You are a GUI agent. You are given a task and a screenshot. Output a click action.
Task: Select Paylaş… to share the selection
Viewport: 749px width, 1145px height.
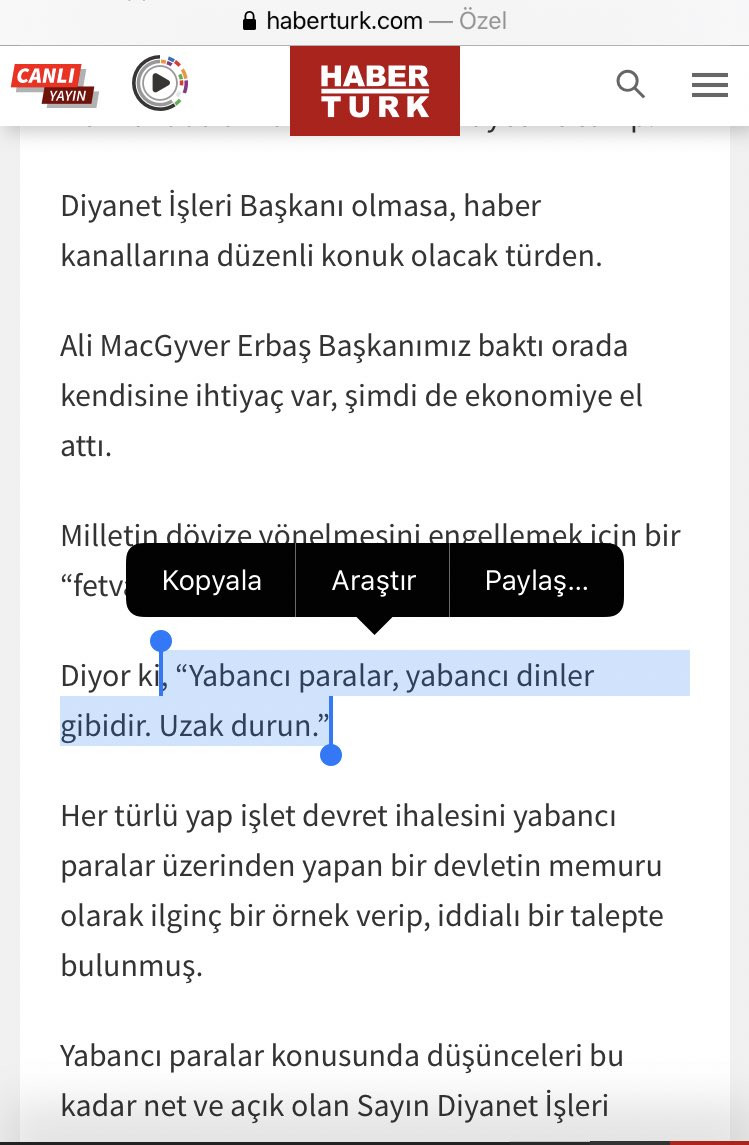point(537,581)
